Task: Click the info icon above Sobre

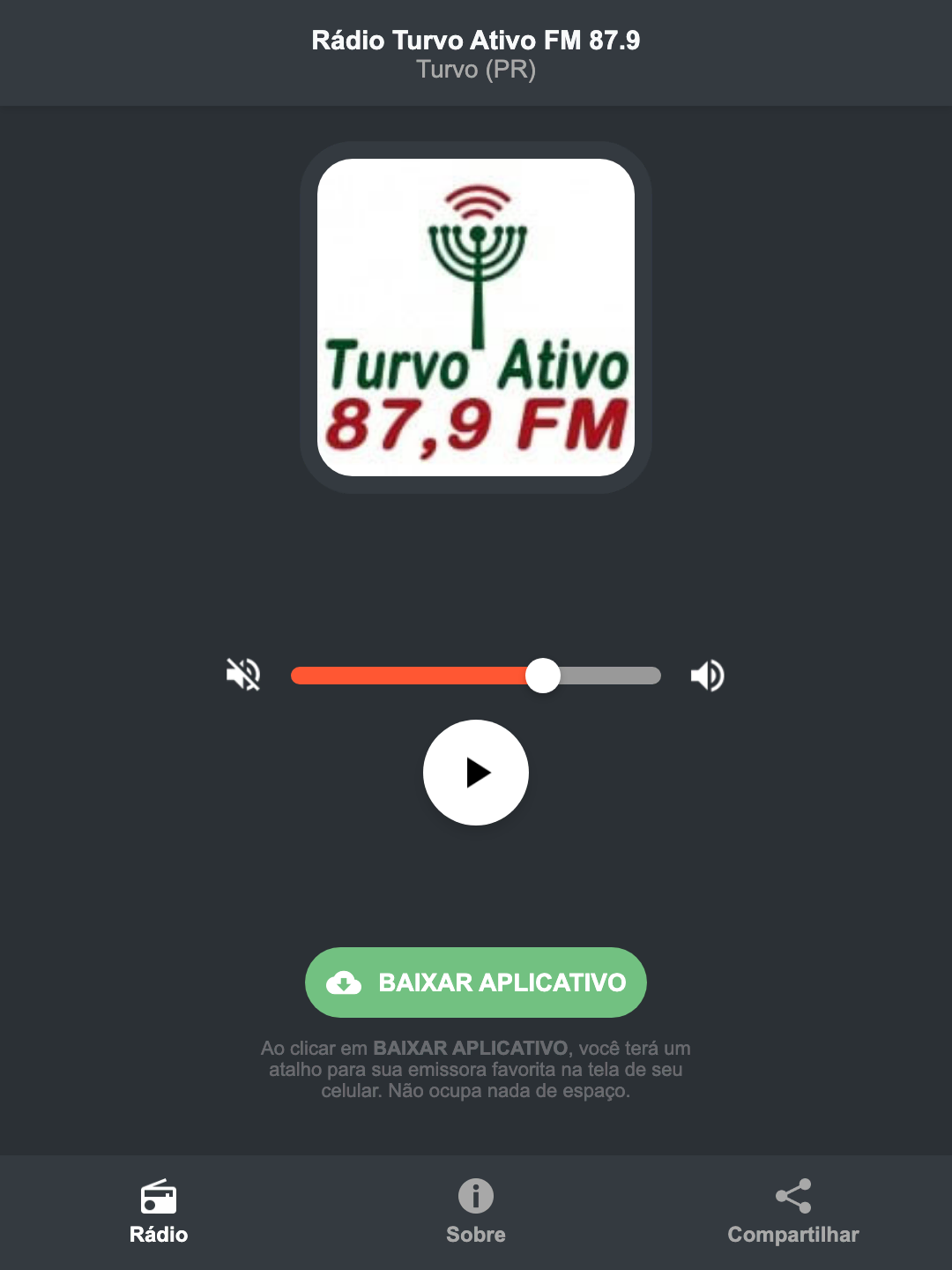Action: click(x=475, y=1196)
